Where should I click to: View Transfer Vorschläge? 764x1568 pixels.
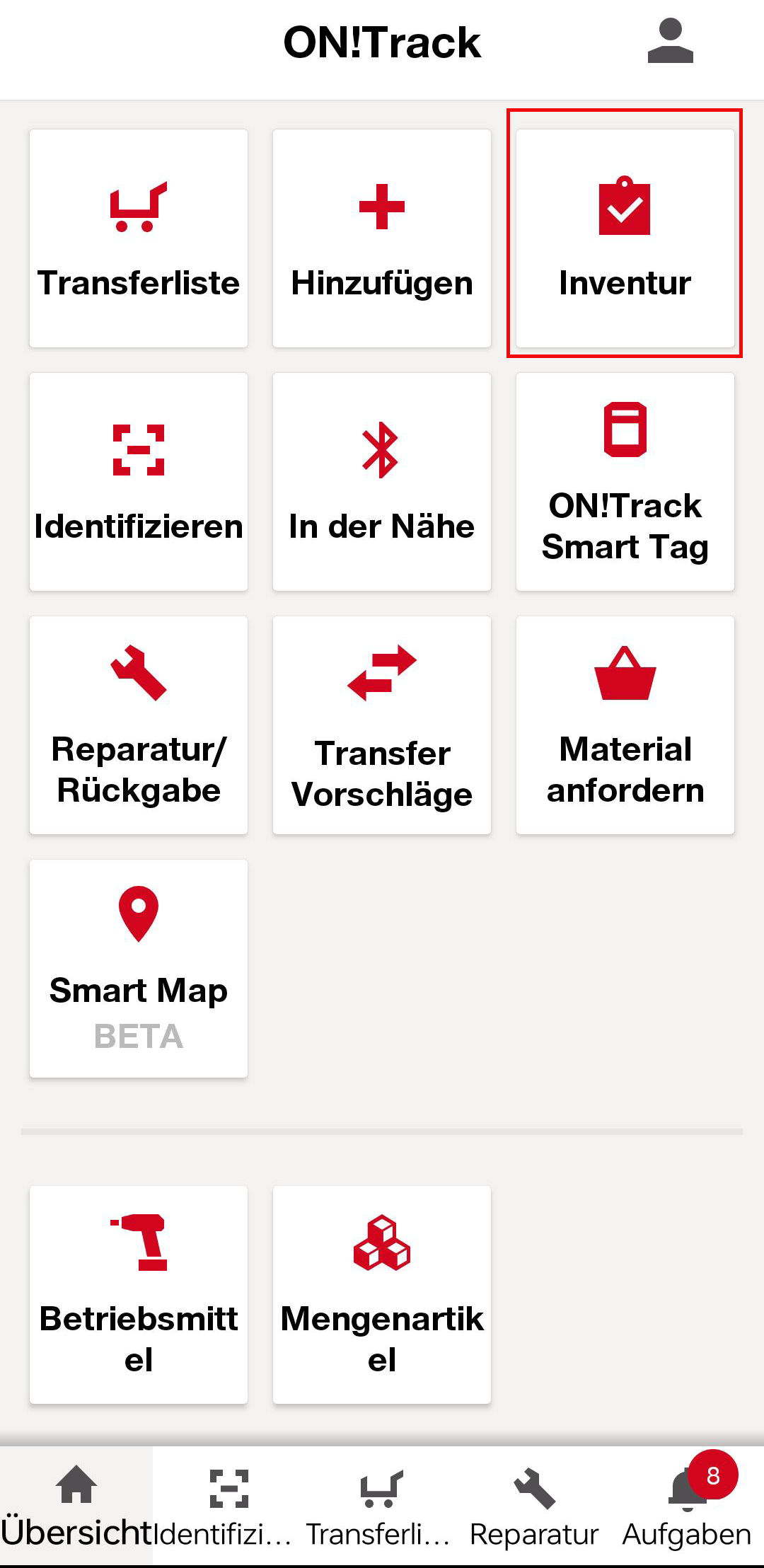382,725
